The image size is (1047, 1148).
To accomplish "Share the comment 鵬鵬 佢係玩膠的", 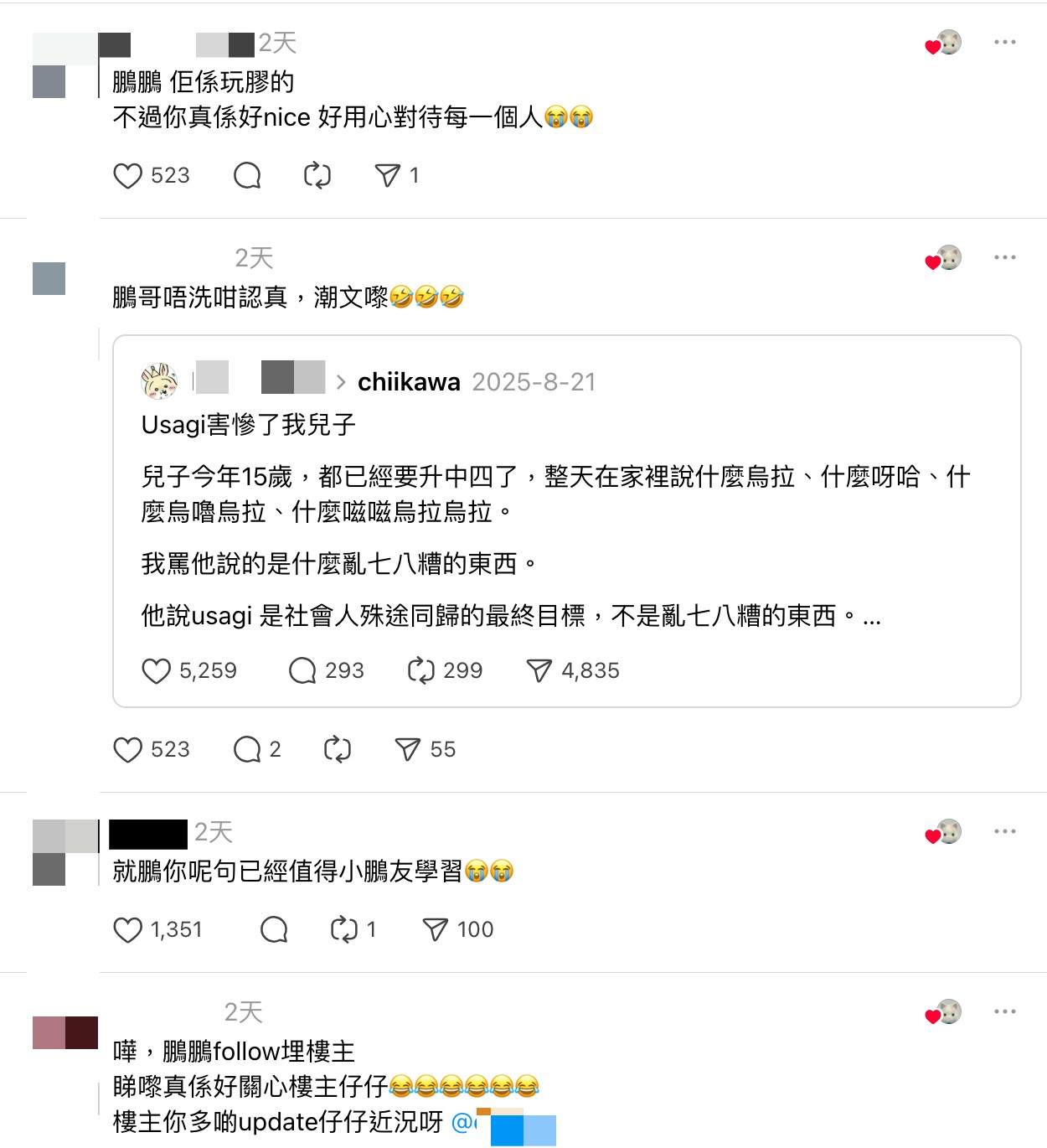I will pos(387,176).
